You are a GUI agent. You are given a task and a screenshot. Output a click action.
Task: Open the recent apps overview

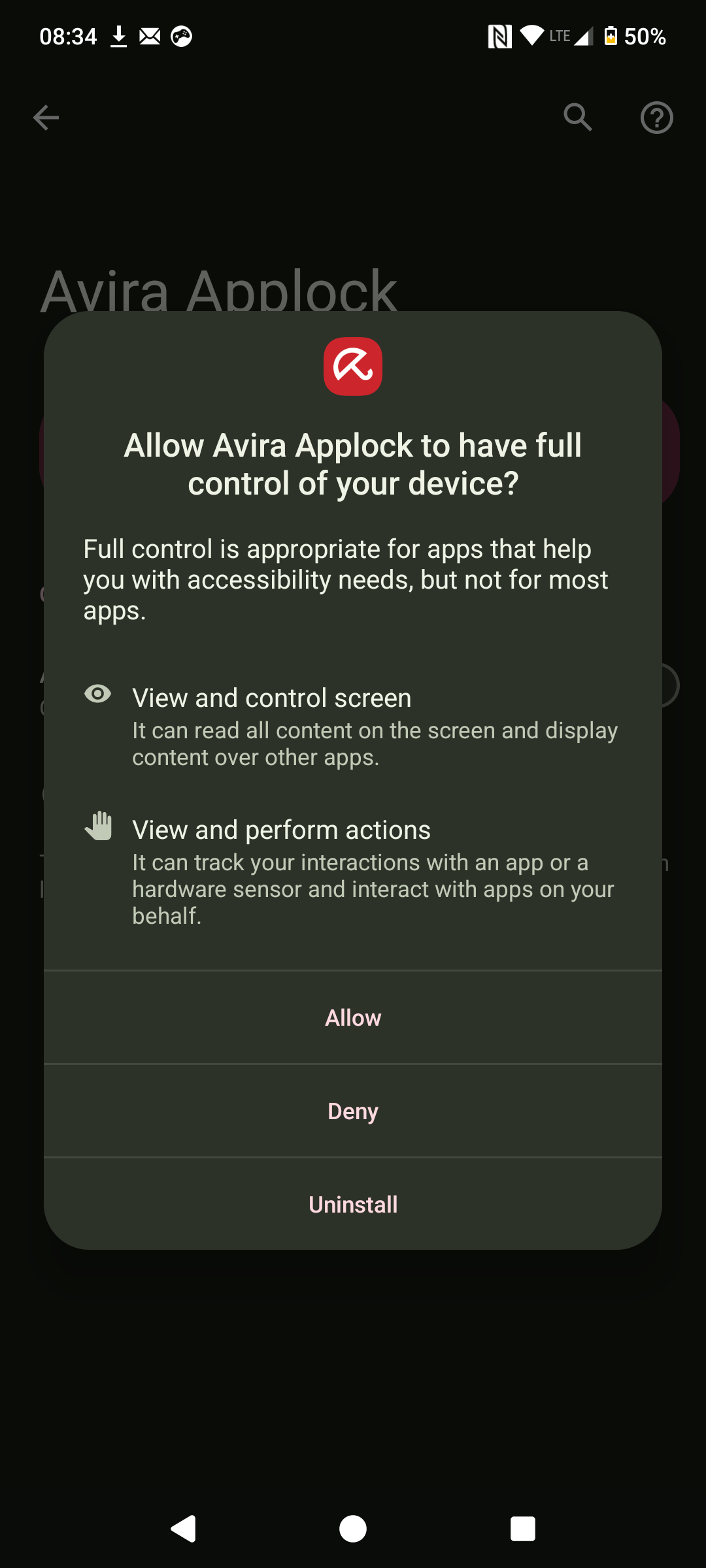click(x=523, y=1529)
